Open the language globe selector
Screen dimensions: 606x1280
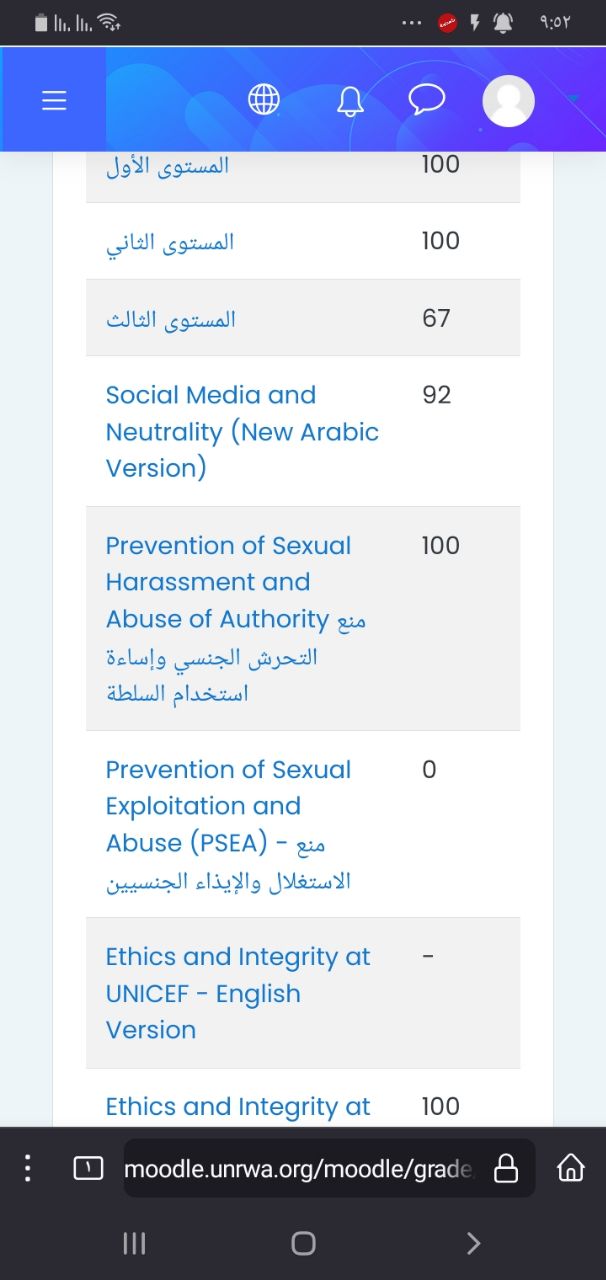(x=264, y=100)
